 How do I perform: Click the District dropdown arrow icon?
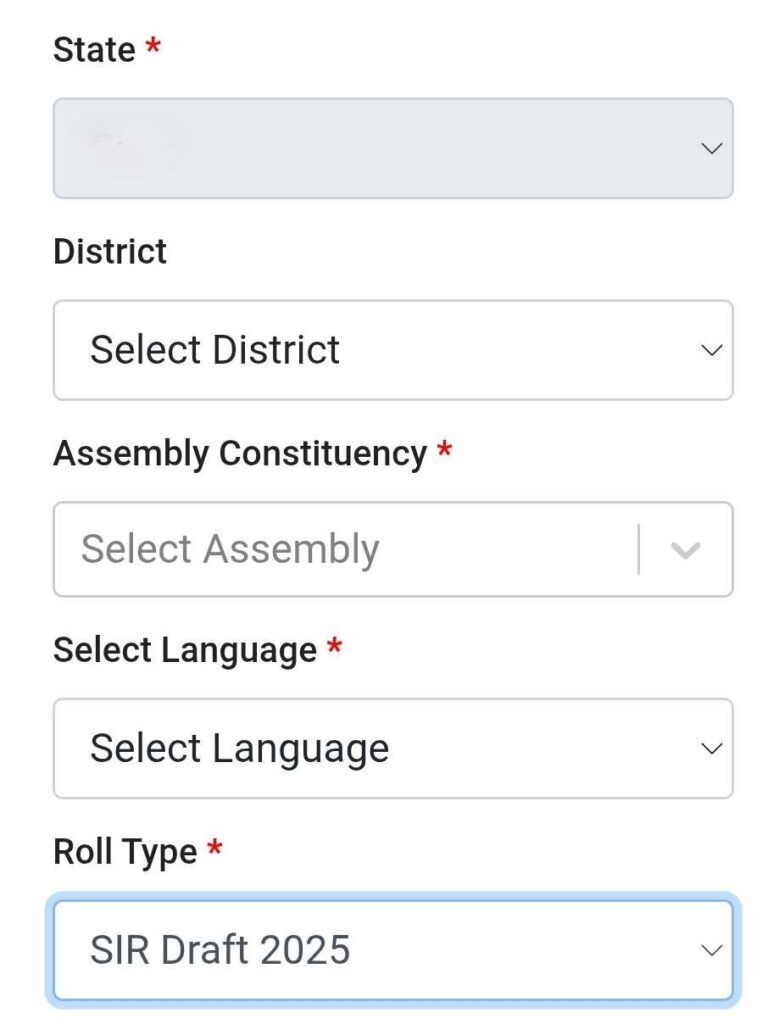click(710, 349)
